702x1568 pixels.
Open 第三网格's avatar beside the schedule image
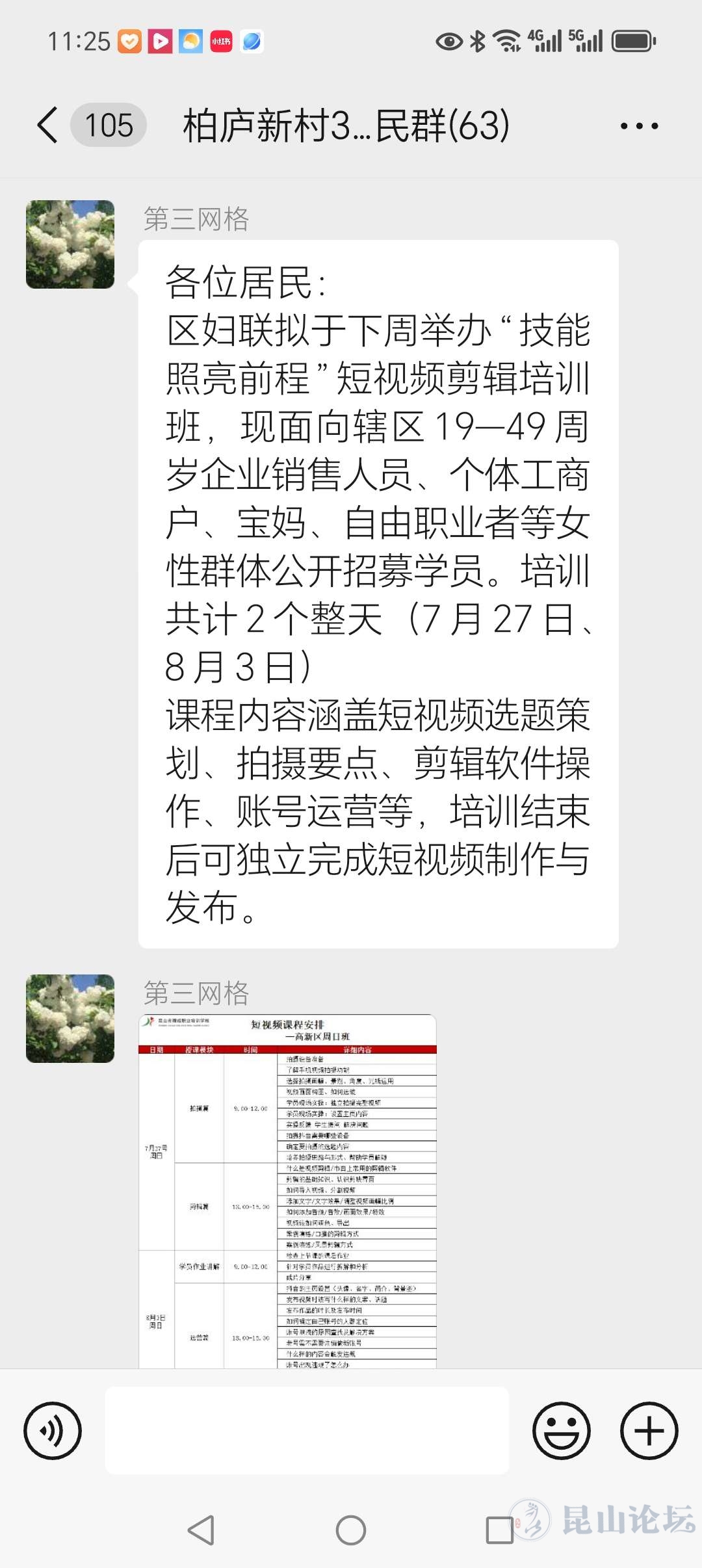pyautogui.click(x=70, y=1019)
